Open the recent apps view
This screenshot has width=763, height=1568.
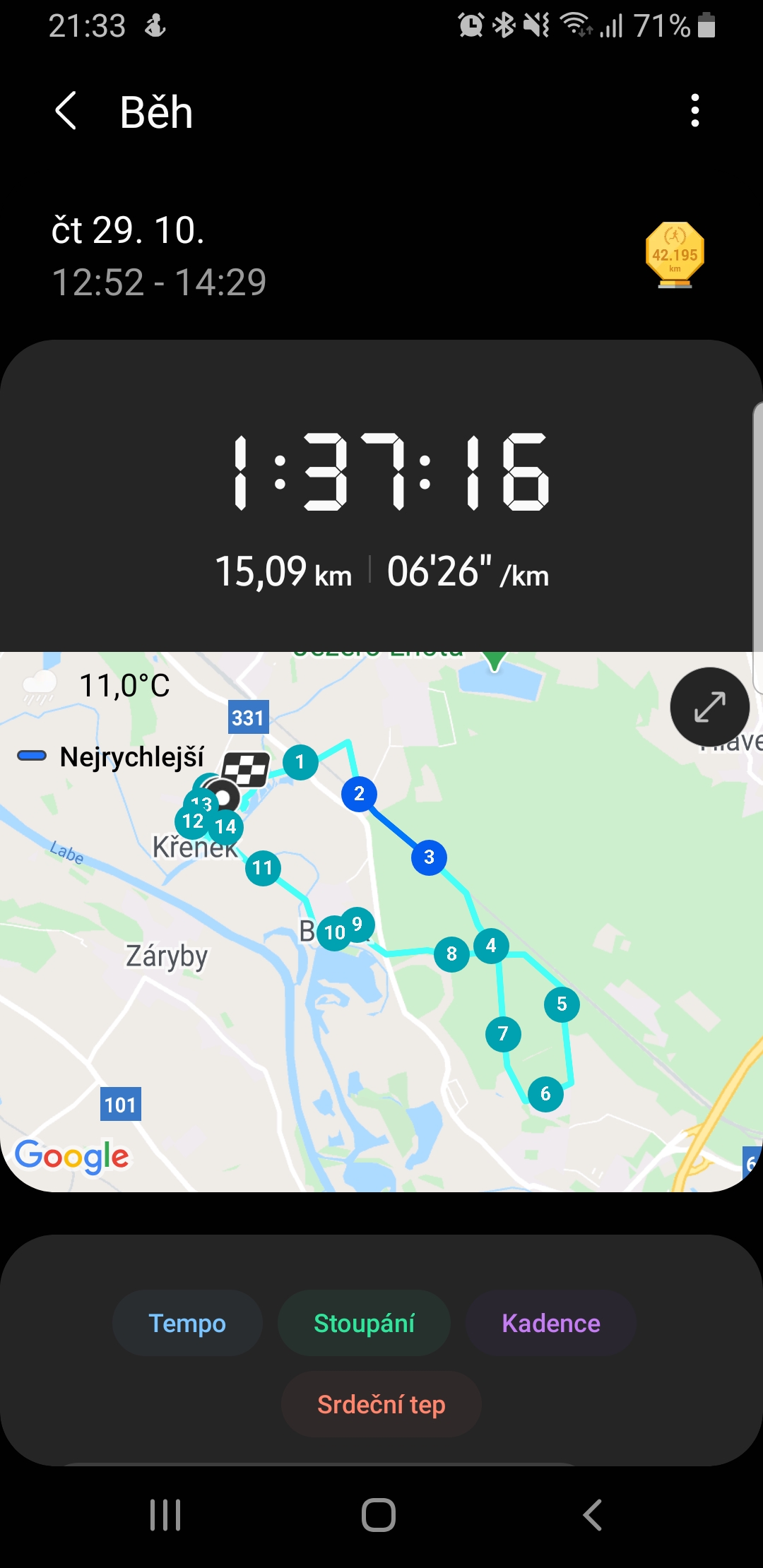coord(166,1515)
